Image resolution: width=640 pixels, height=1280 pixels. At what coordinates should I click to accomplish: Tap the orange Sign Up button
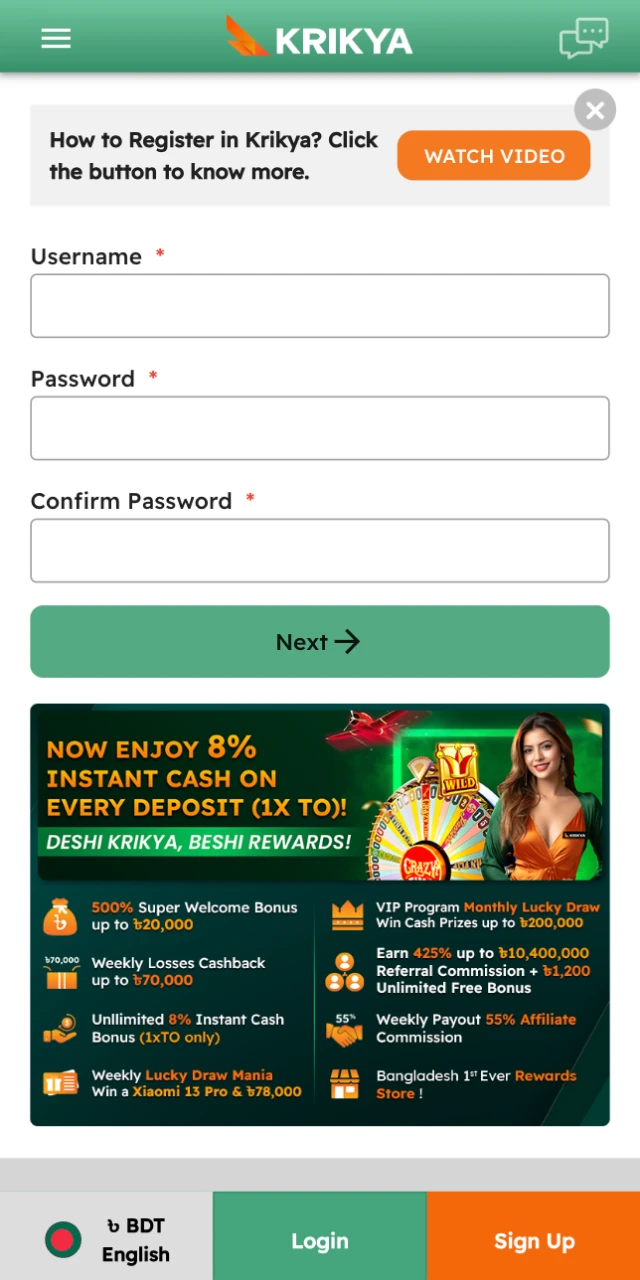[533, 1240]
